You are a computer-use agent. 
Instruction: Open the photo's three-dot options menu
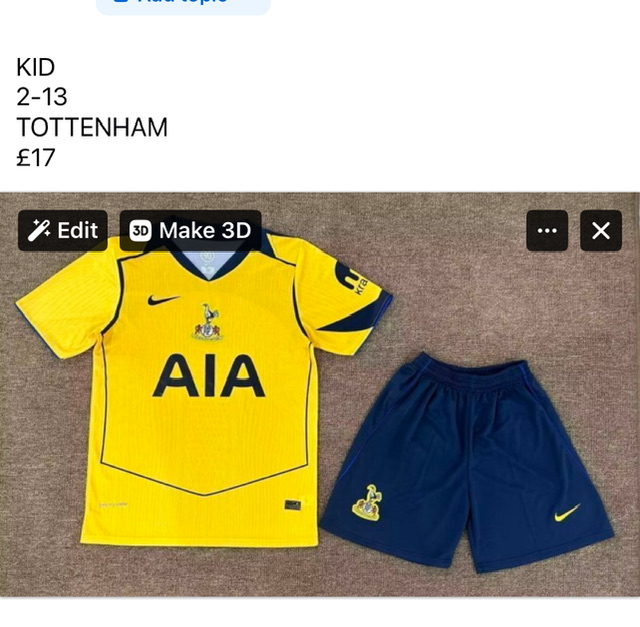click(x=547, y=231)
